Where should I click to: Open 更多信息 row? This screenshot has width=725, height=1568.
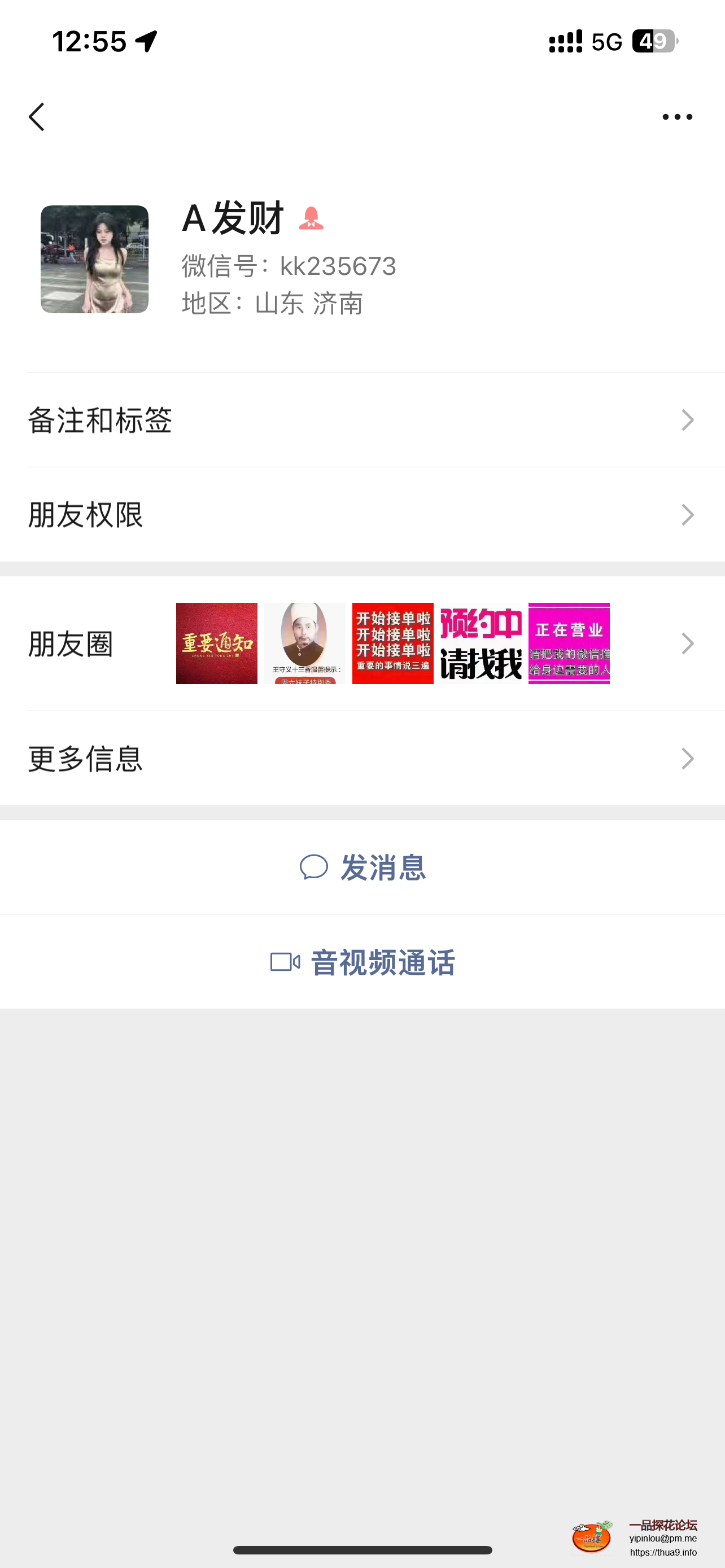coord(361,759)
